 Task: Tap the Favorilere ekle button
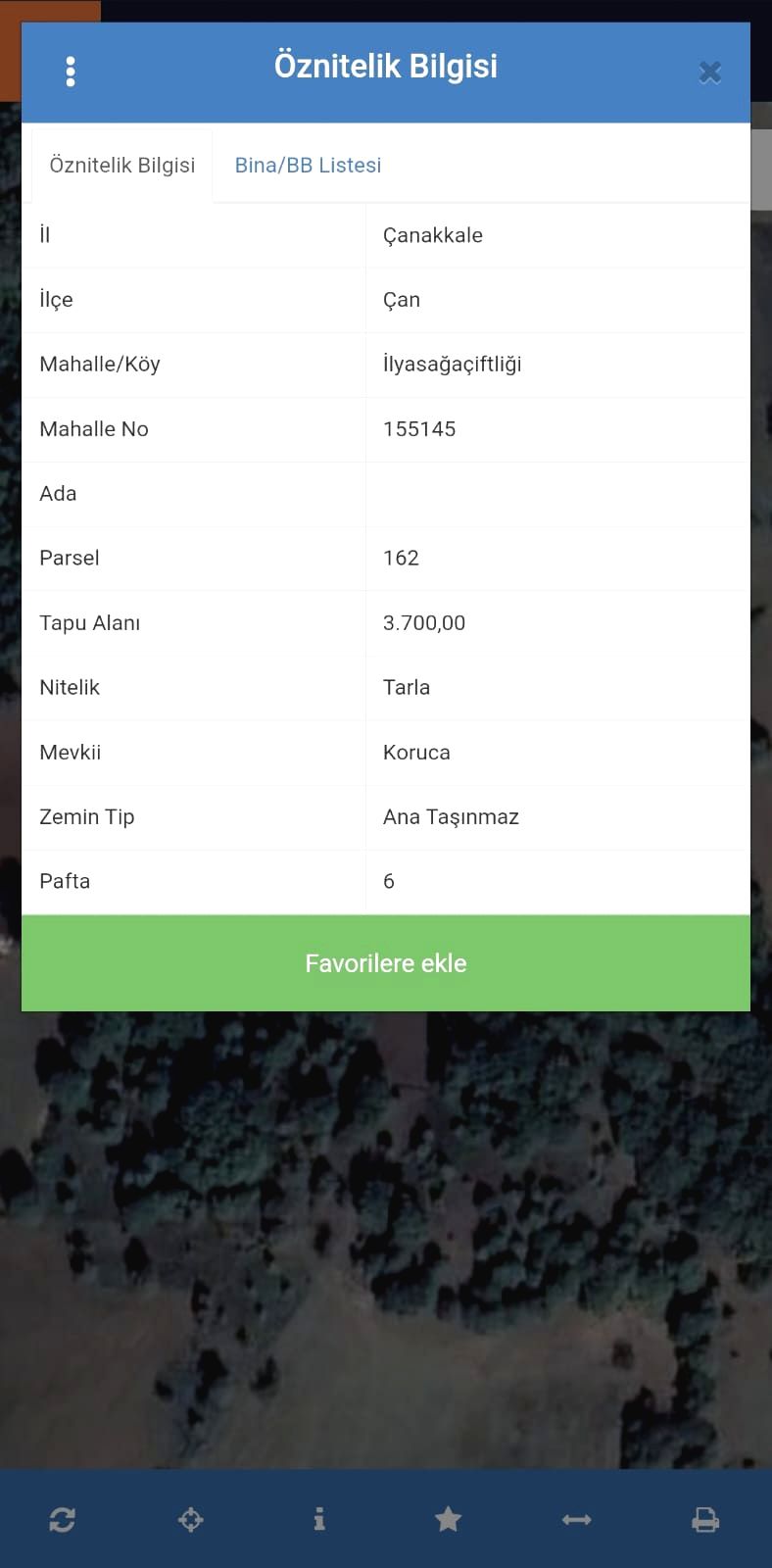click(386, 963)
